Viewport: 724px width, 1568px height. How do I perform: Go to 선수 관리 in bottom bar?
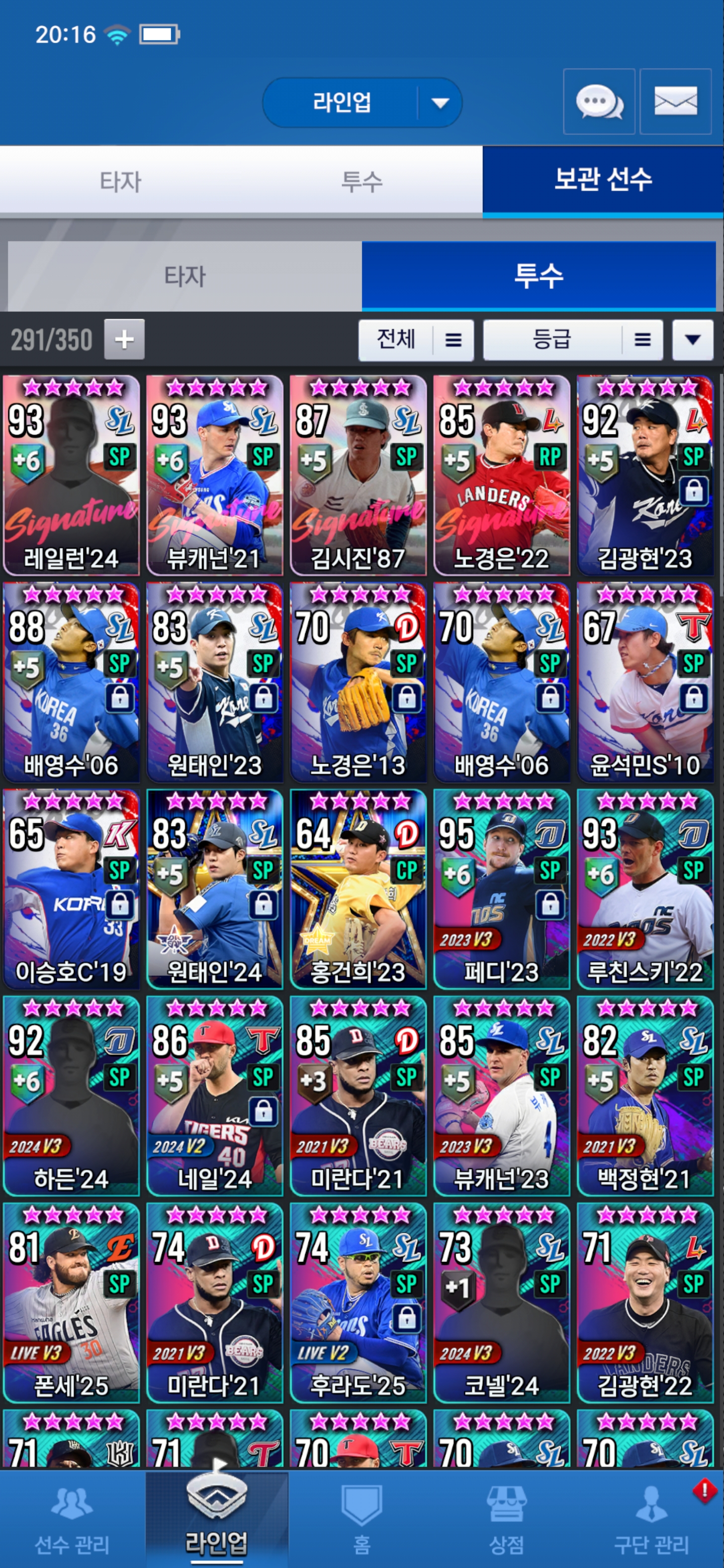coord(72,1520)
